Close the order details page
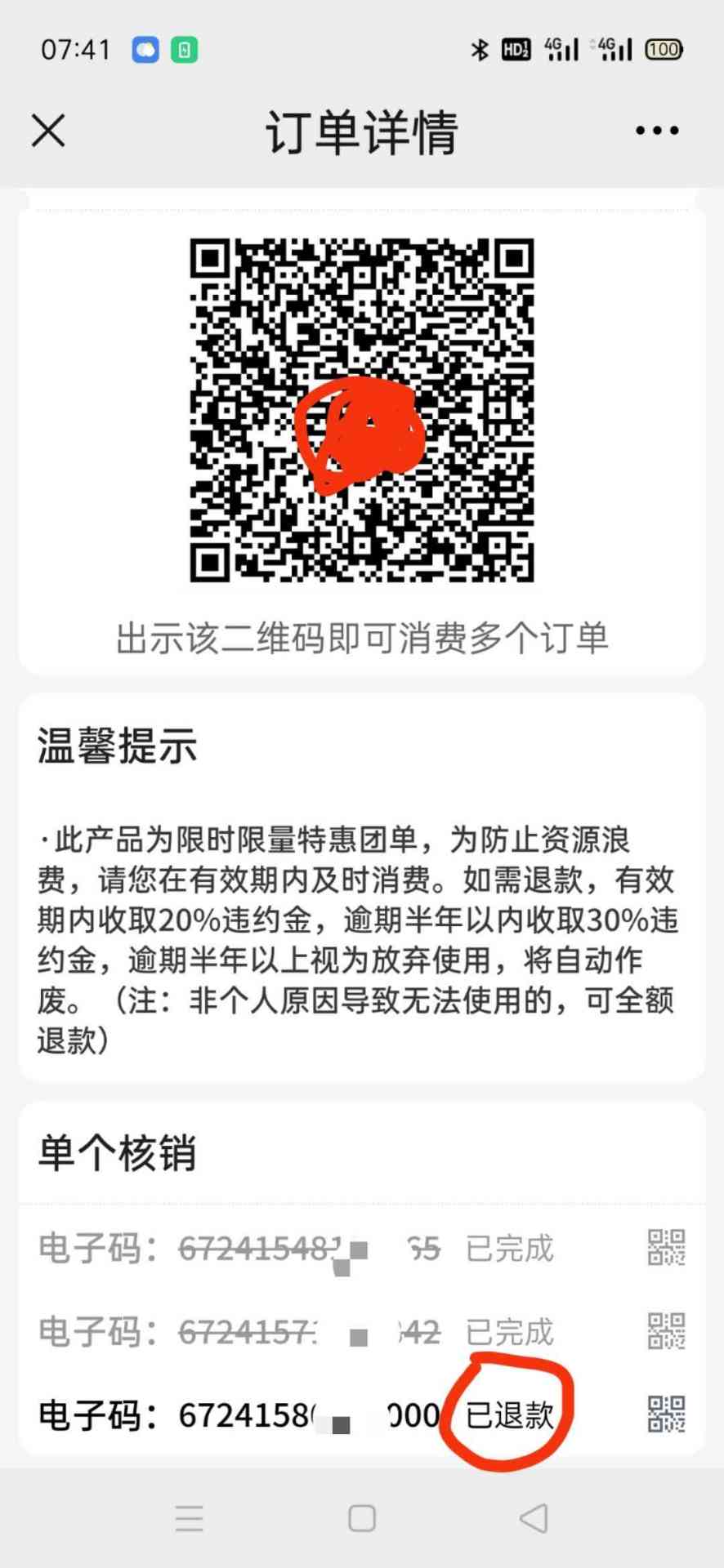This screenshot has width=724, height=1568. (48, 131)
